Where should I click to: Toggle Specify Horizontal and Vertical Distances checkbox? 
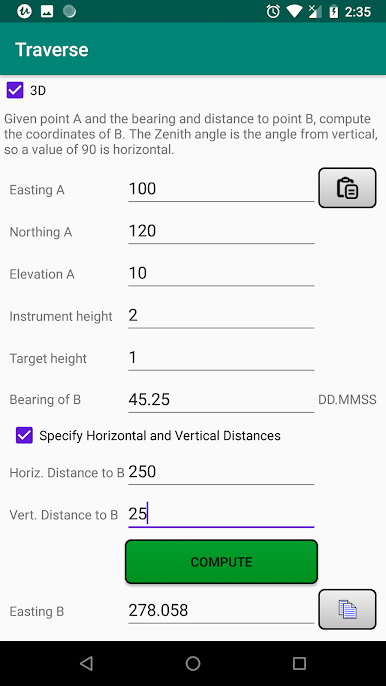[x=24, y=435]
